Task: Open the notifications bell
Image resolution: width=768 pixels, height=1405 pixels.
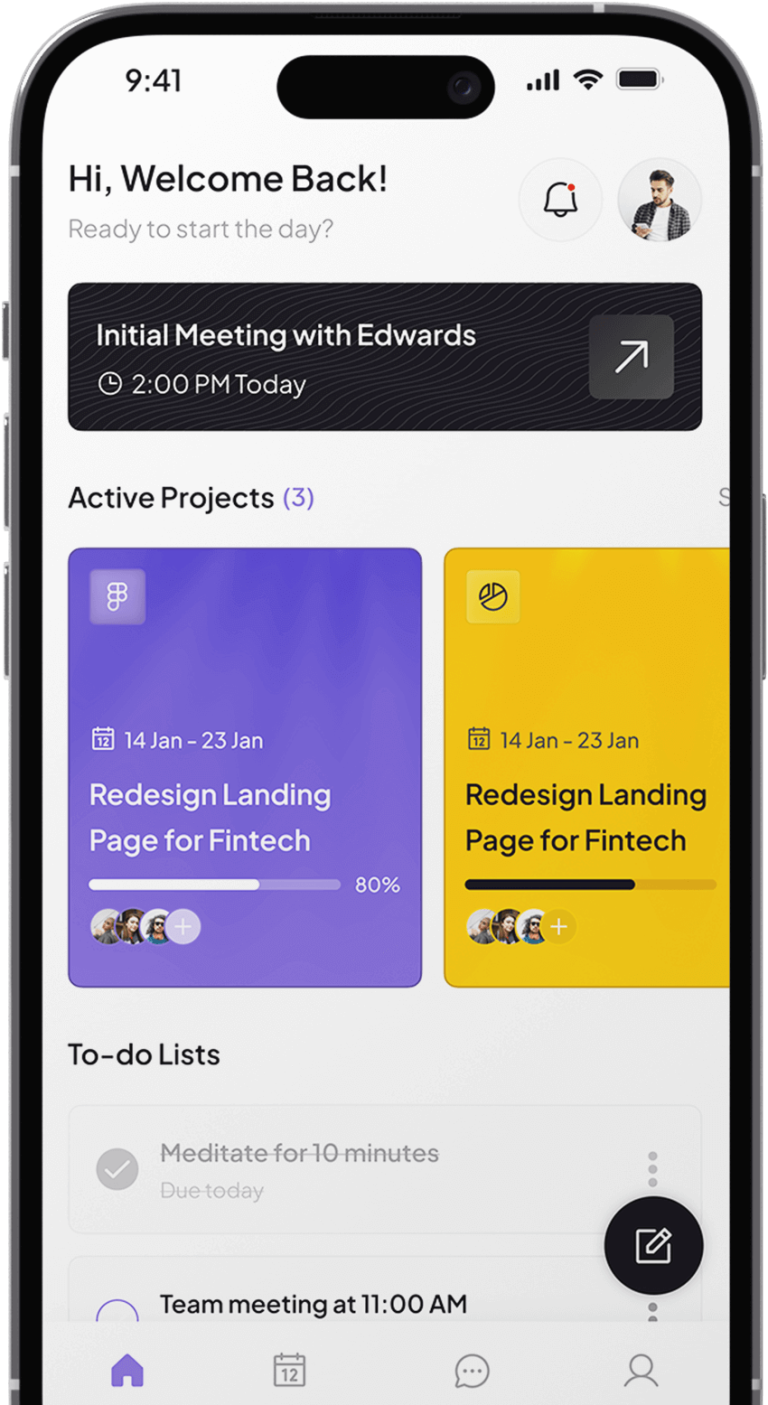Action: (x=560, y=200)
